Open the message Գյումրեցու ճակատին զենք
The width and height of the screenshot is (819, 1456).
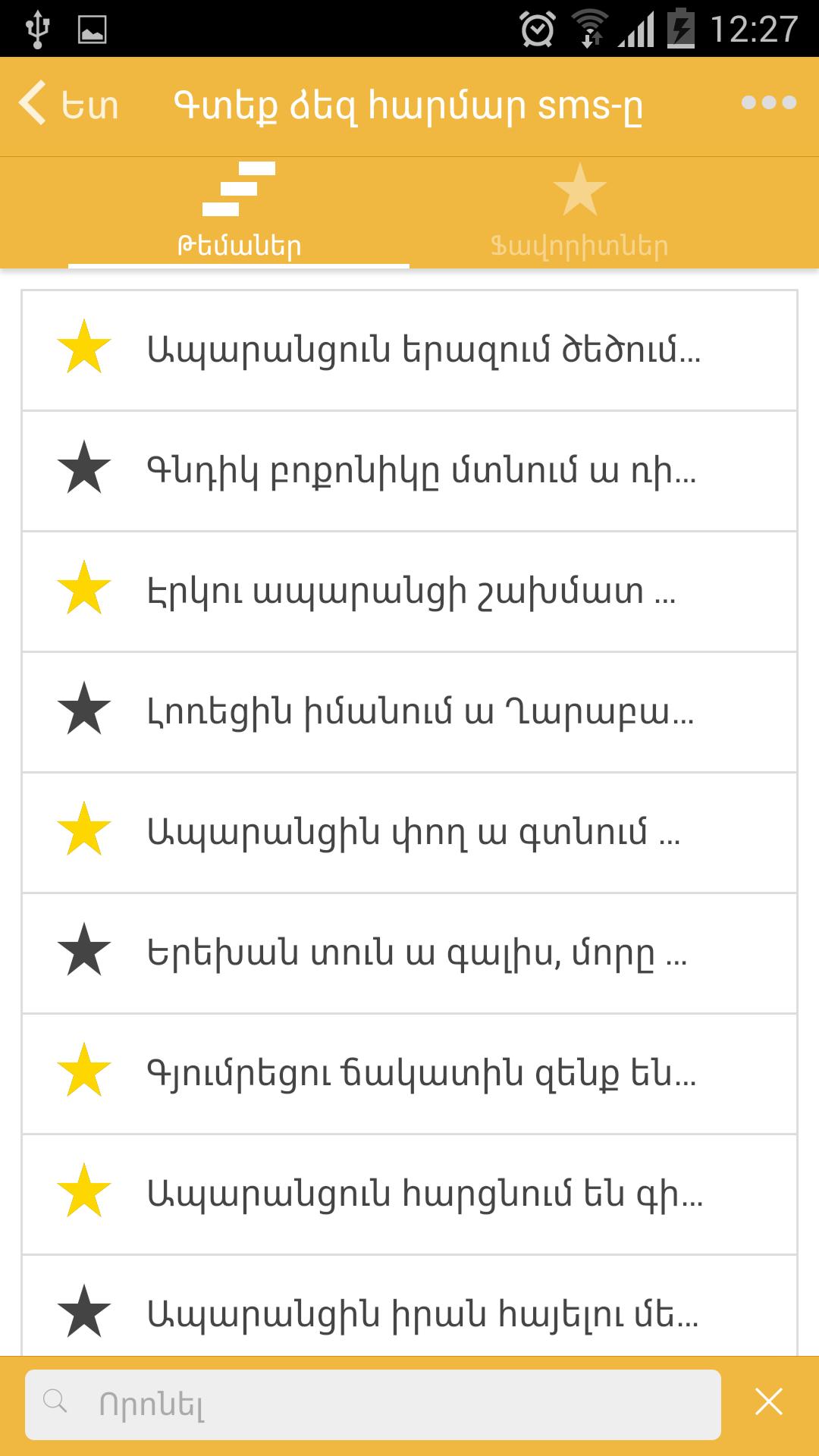coord(421,1073)
